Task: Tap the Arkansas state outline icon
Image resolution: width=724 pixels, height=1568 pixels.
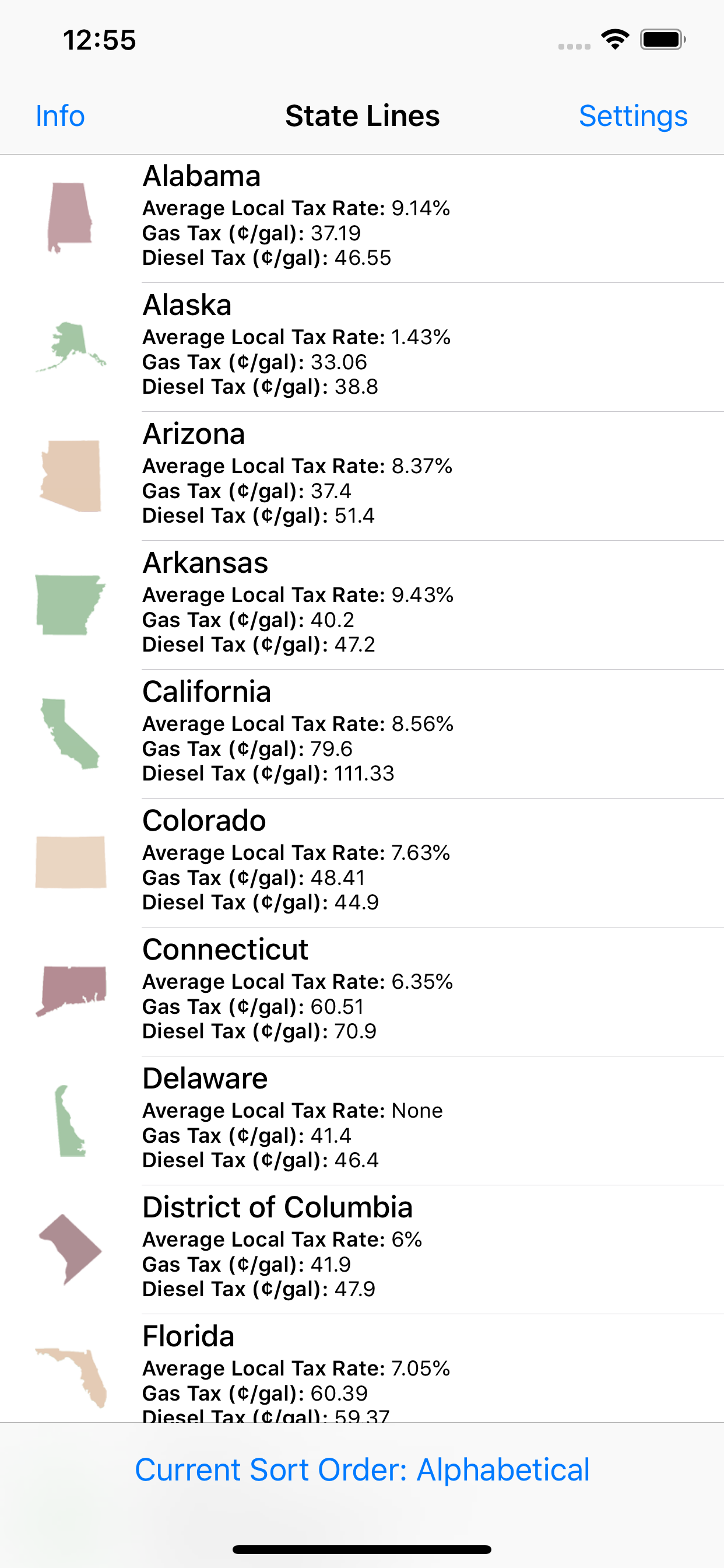Action: click(x=69, y=605)
